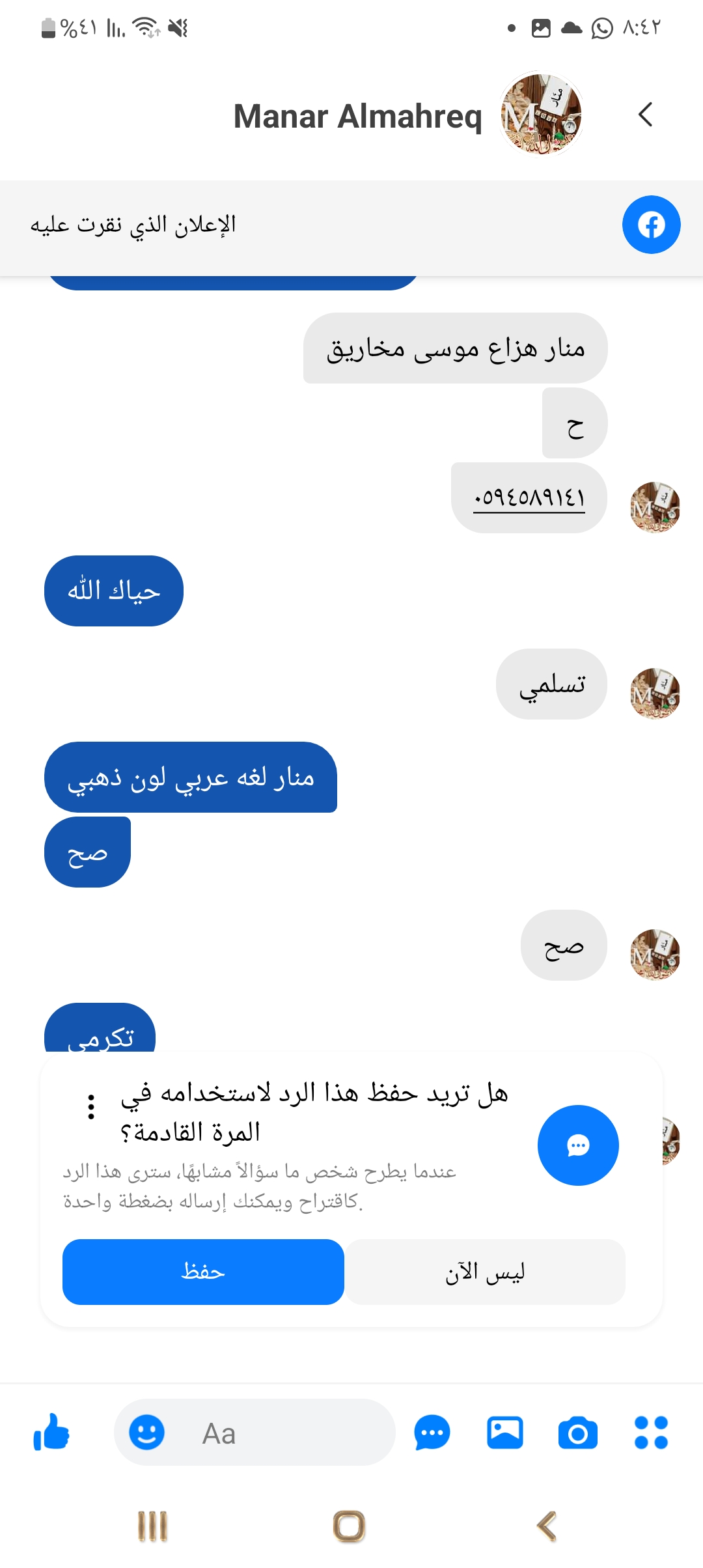Save this reply with the حفظ button
Screen dimensions: 703x1568
203,1272
